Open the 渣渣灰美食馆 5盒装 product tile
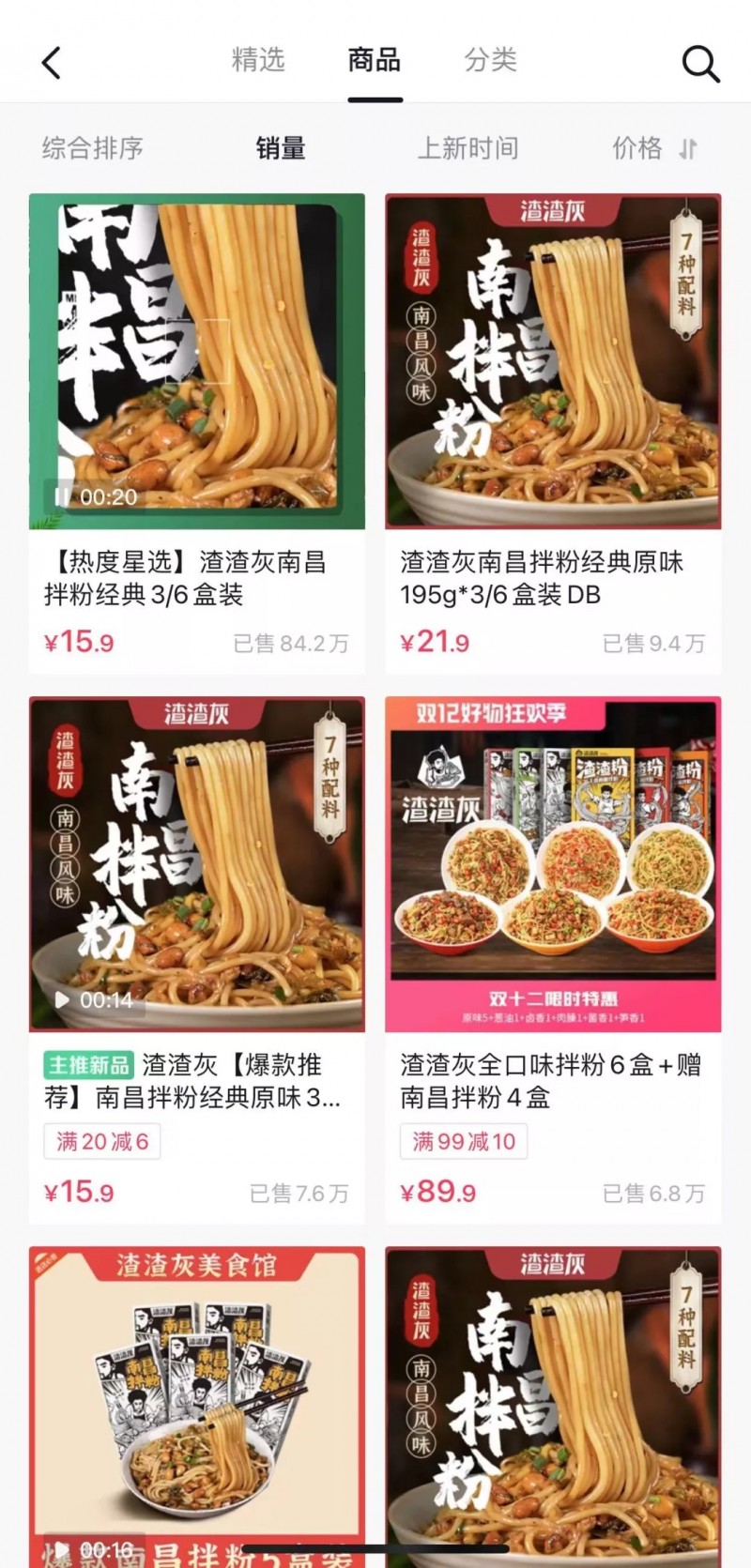Viewport: 751px width, 1568px height. [x=197, y=1406]
